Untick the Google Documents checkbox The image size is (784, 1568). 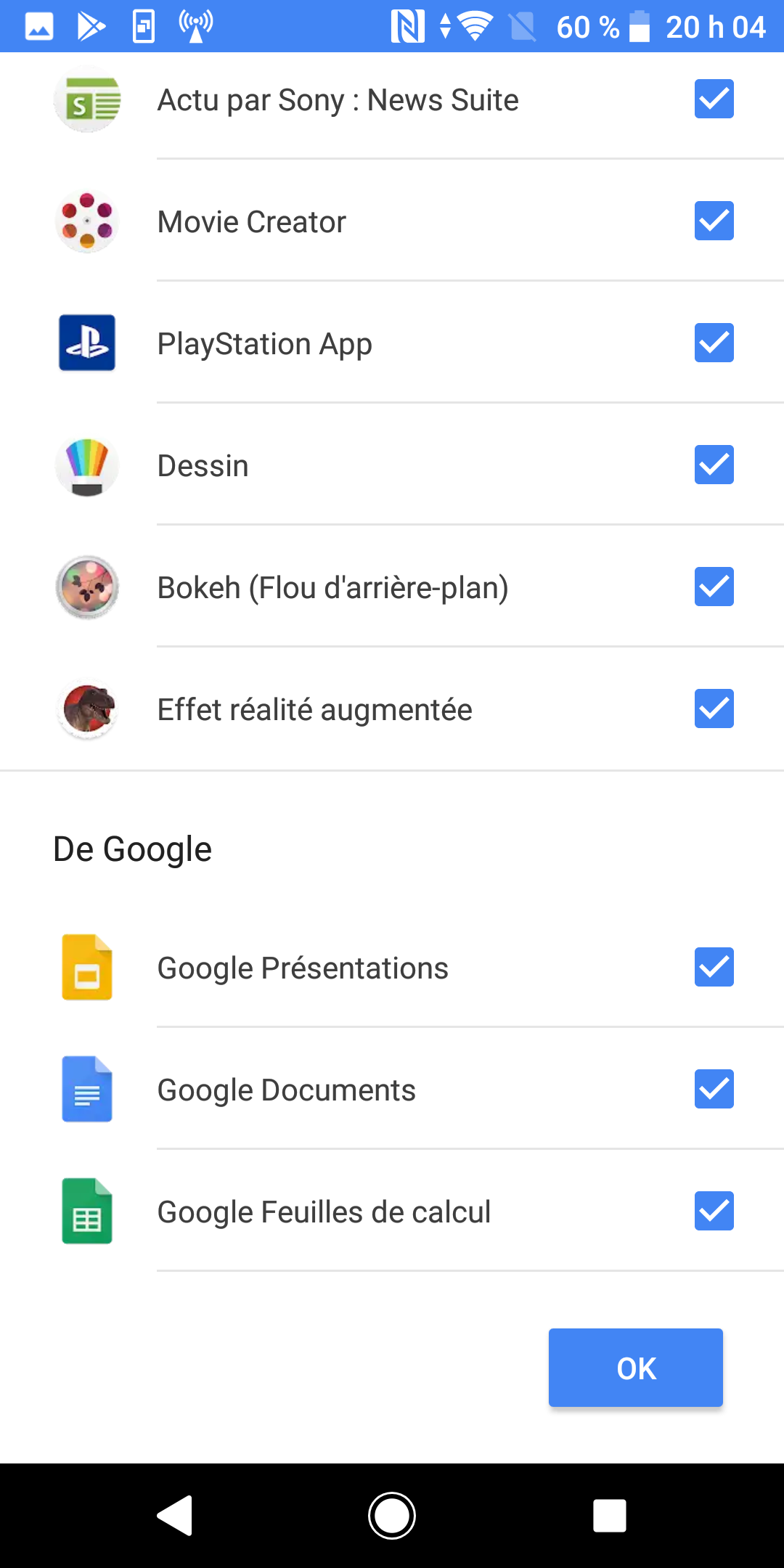714,1090
